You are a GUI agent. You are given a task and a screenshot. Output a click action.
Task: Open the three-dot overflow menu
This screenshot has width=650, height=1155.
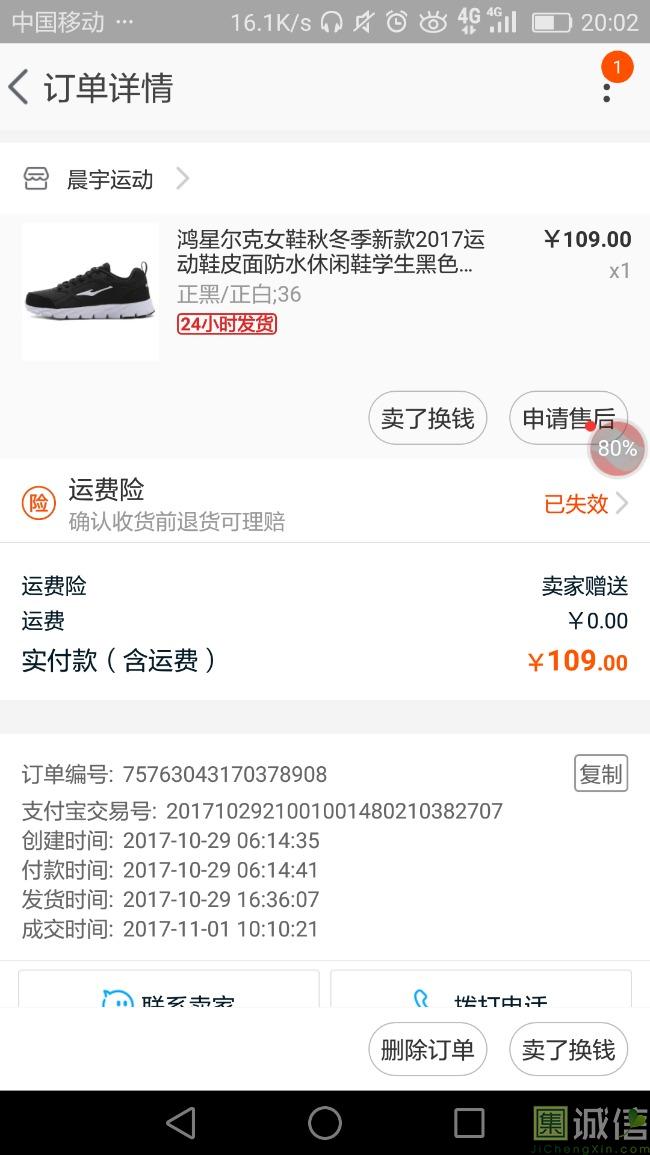pyautogui.click(x=606, y=88)
